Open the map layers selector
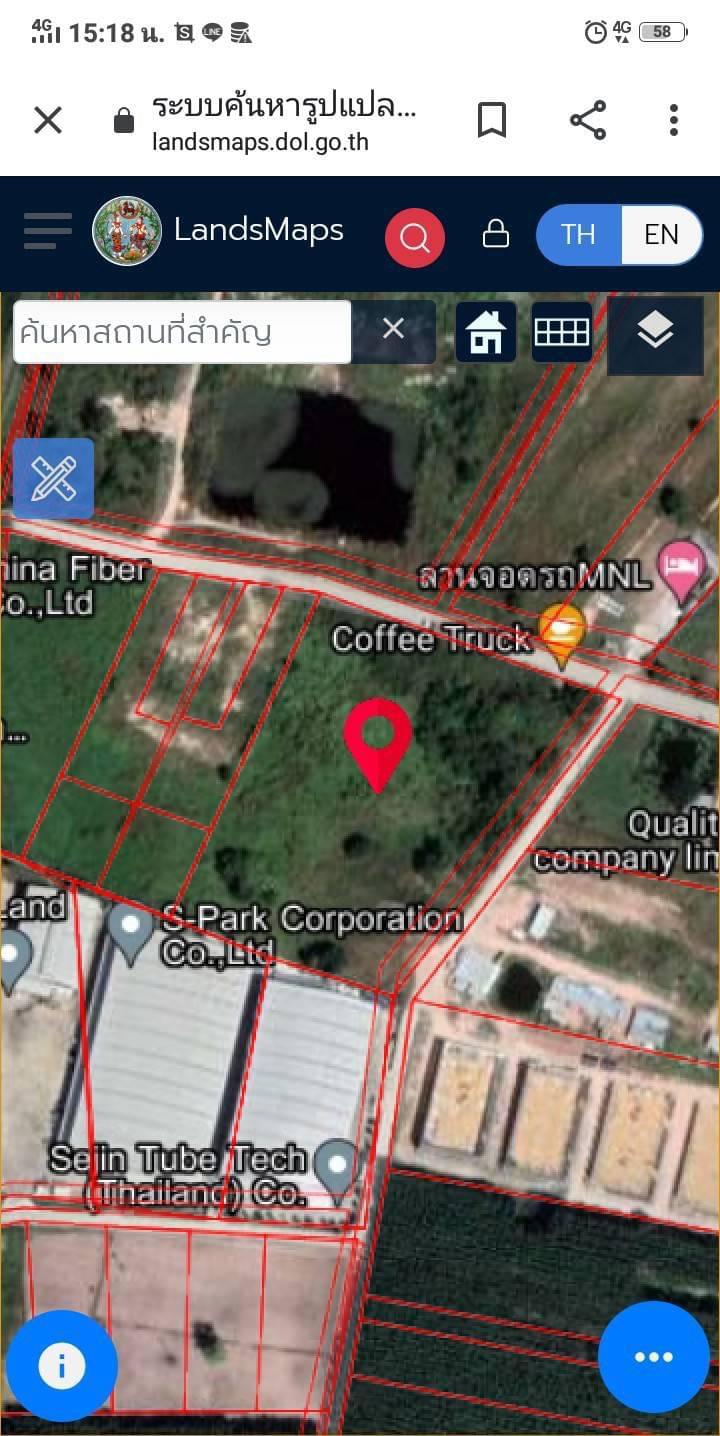This screenshot has height=1436, width=720. tap(655, 333)
